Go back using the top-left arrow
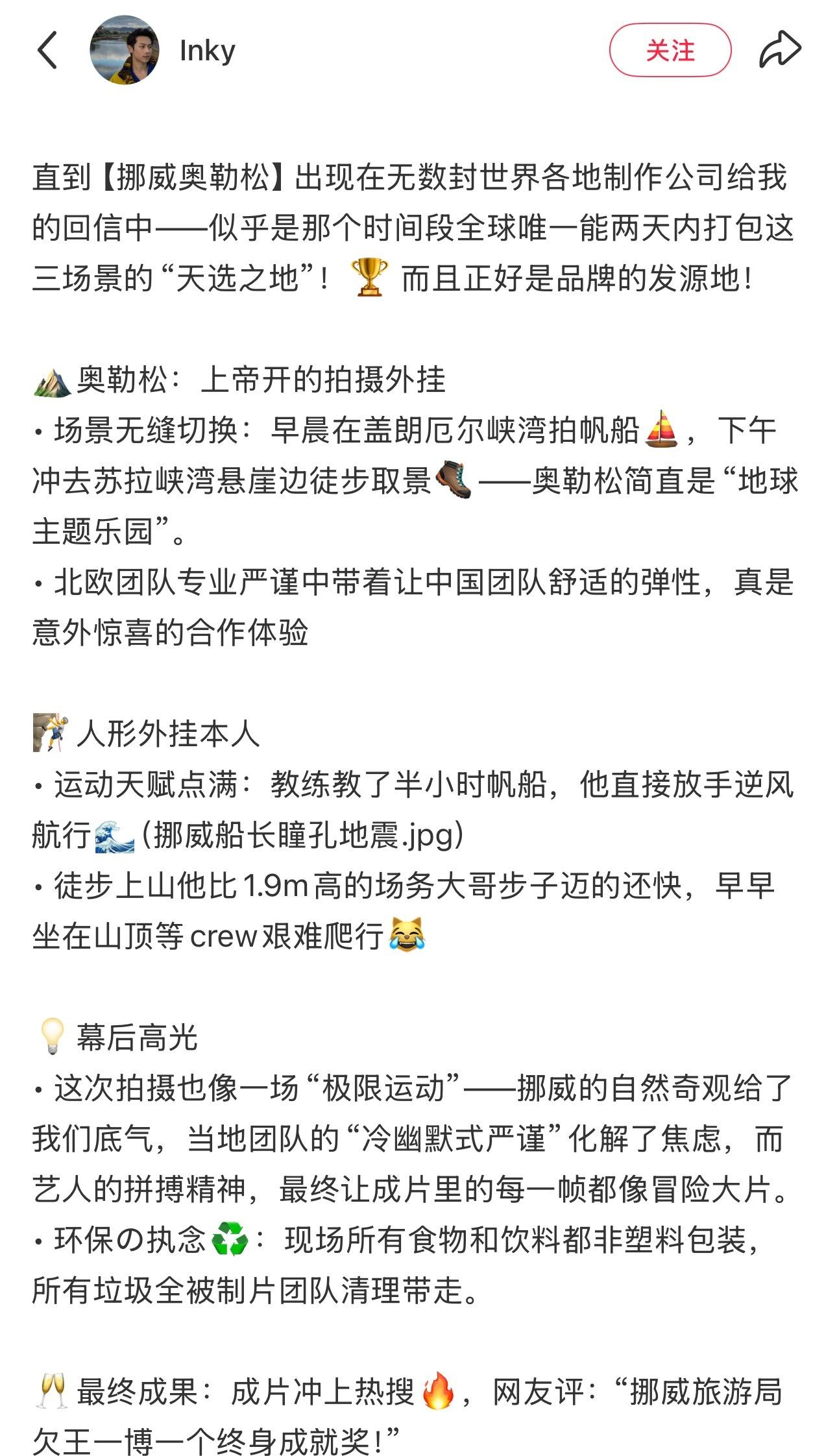This screenshot has width=837, height=1456. point(47,50)
